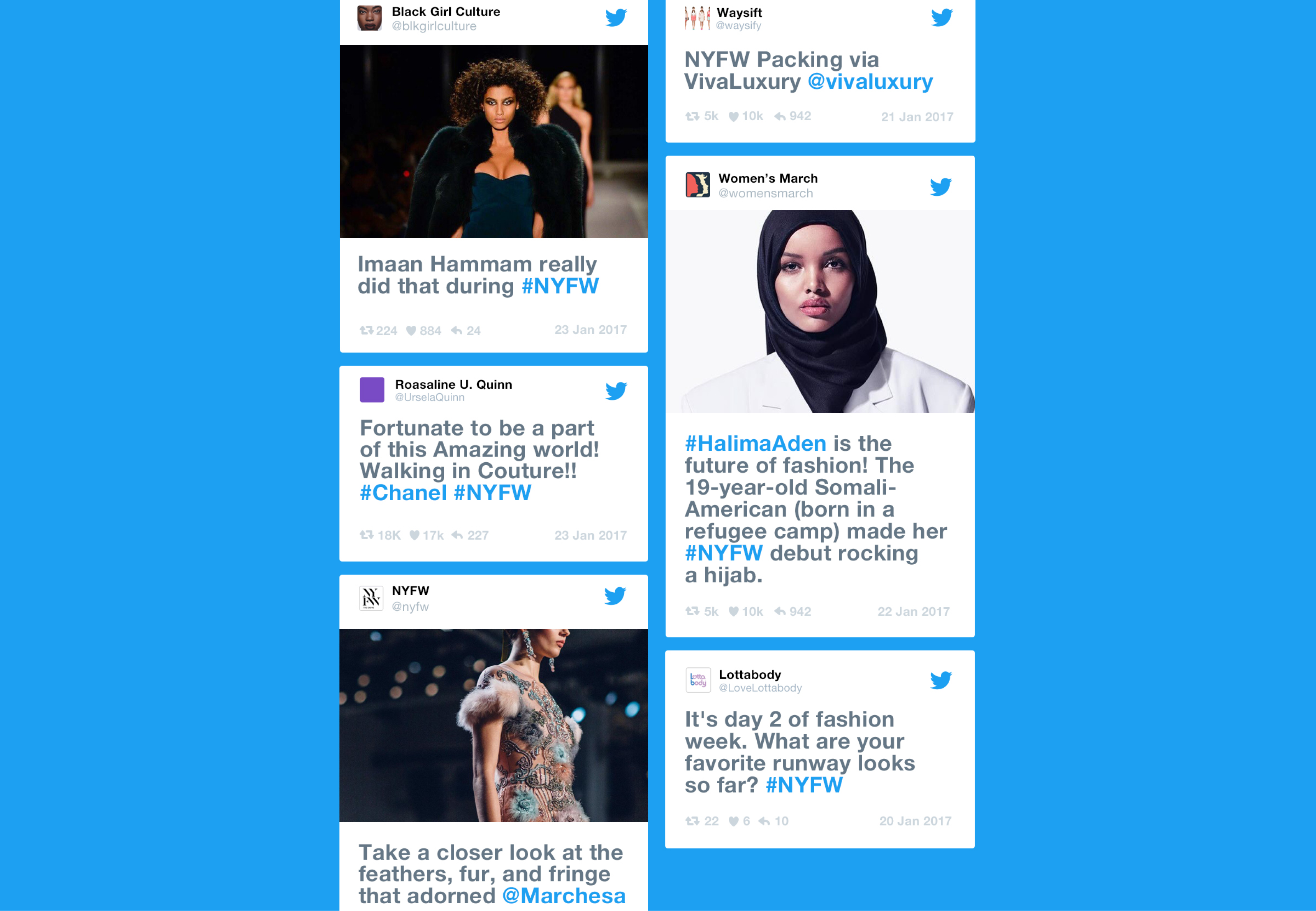
Task: Open the #NYFW hashtag in Black Girl Culture's tweet
Action: click(x=560, y=286)
